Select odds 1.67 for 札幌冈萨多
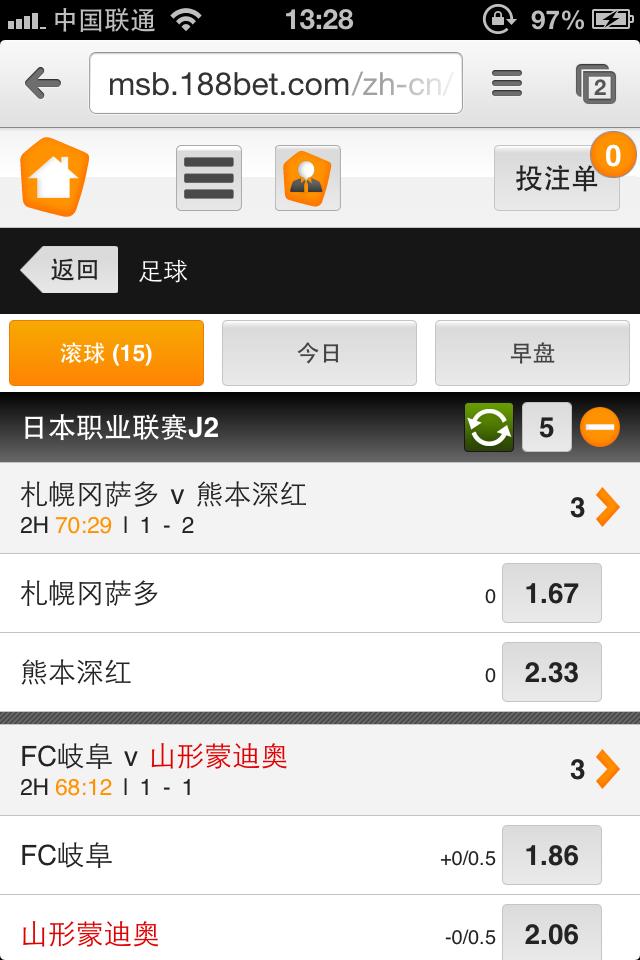 551,594
